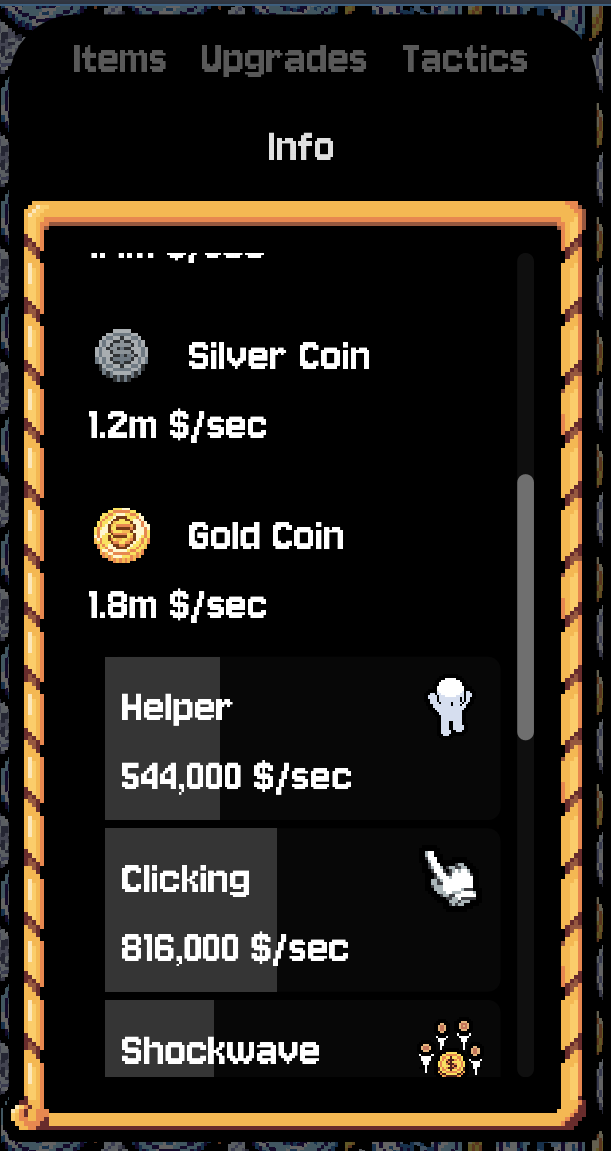Viewport: 611px width, 1151px height.
Task: Select the Tactics tab
Action: [465, 60]
